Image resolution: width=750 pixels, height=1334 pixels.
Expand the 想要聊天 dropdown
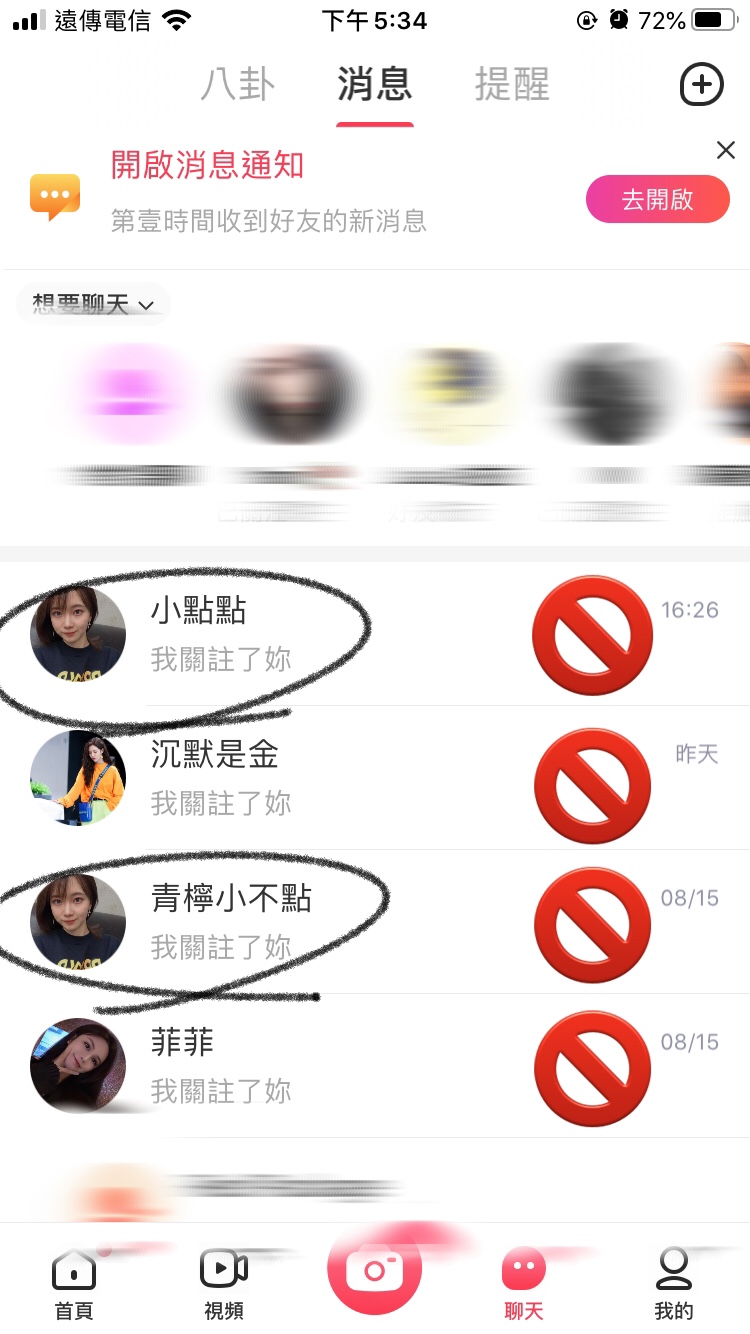[93, 304]
